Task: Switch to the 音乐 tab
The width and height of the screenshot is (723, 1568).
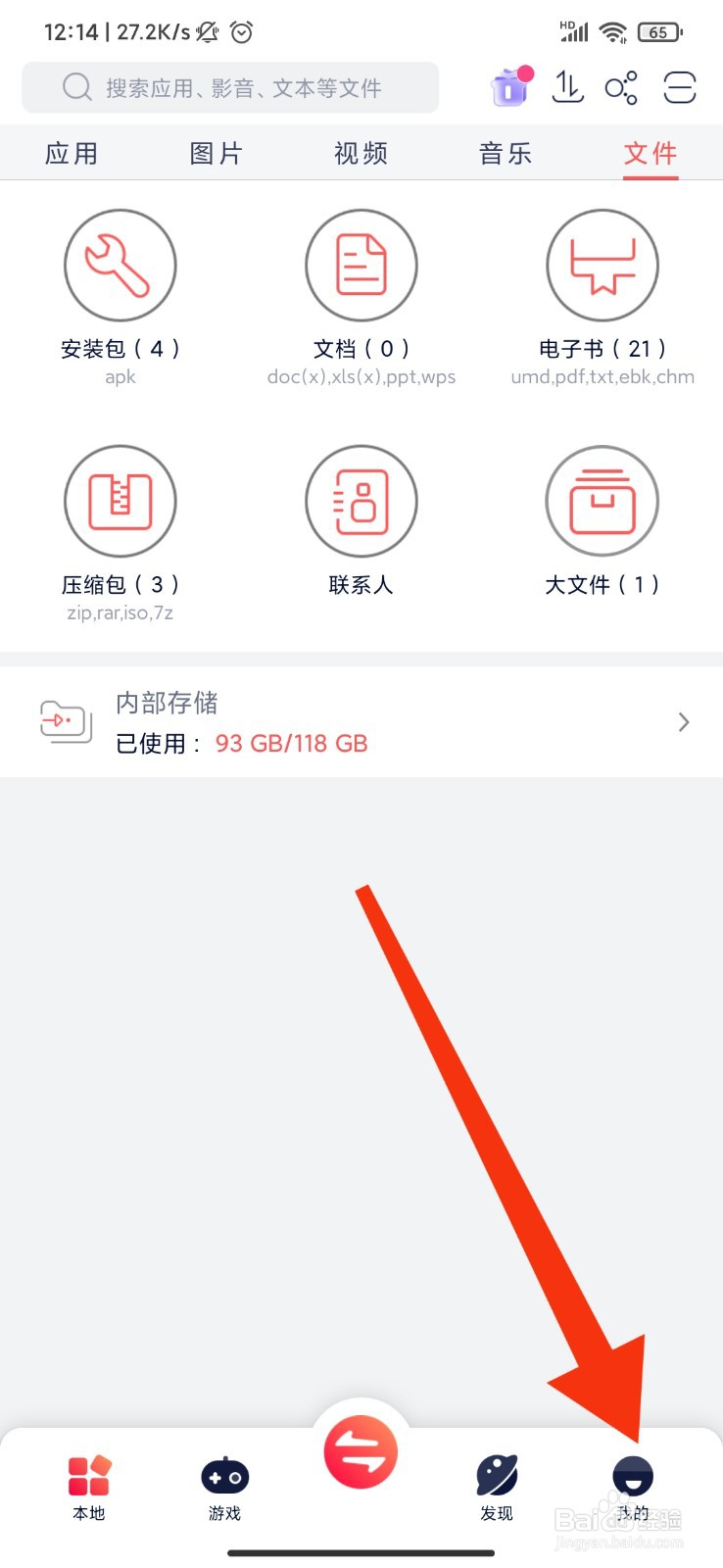Action: coord(505,153)
